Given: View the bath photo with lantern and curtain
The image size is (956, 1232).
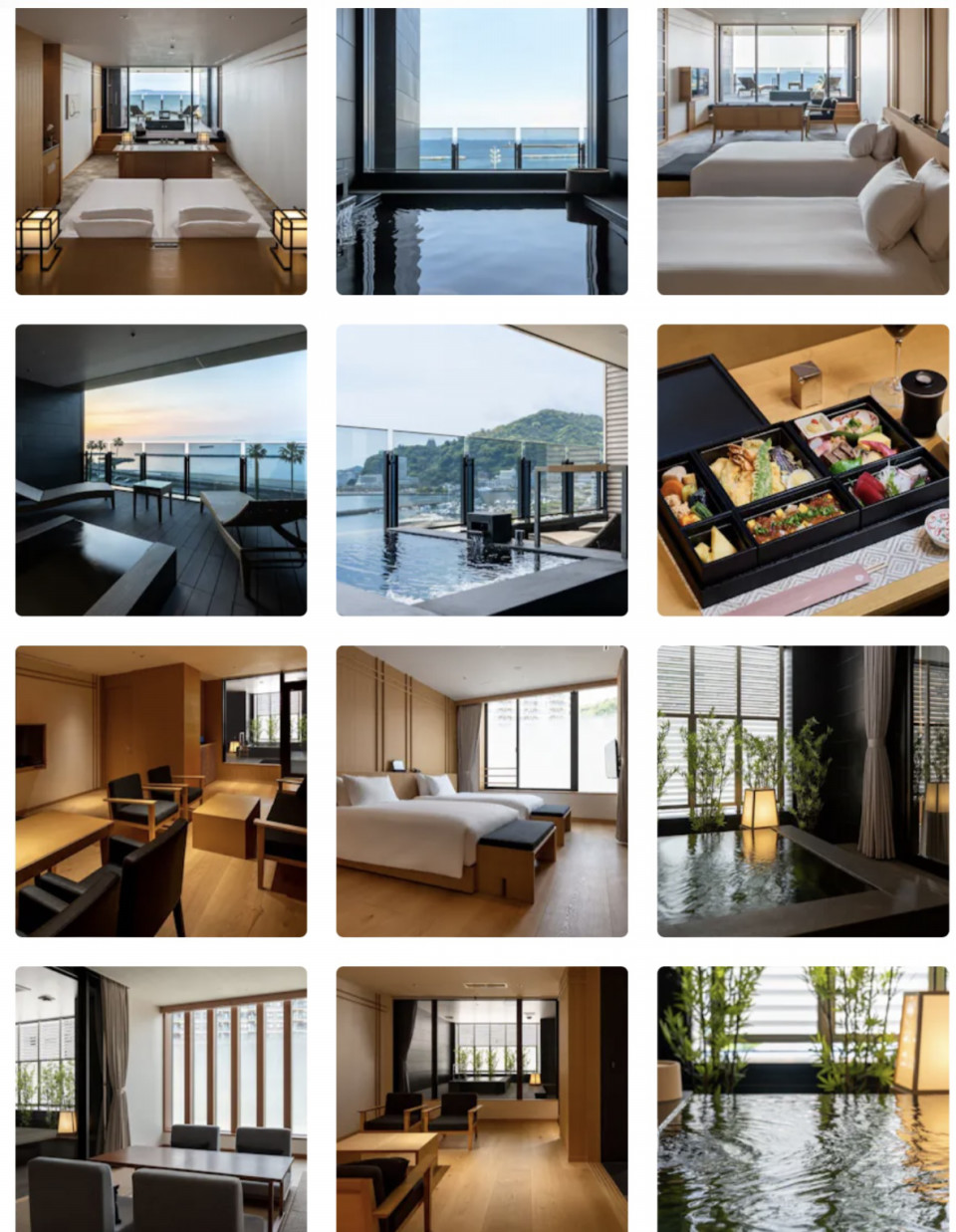Looking at the screenshot, I should click(802, 791).
